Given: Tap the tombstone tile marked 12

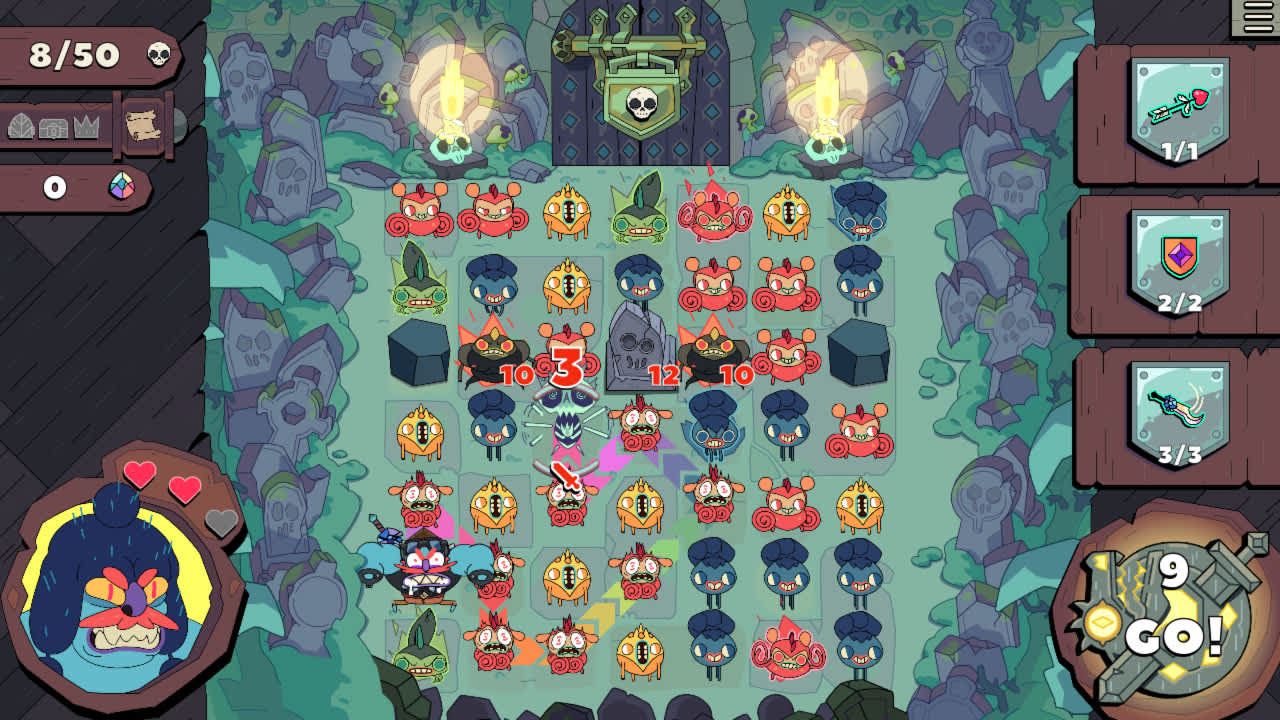Looking at the screenshot, I should [x=640, y=352].
